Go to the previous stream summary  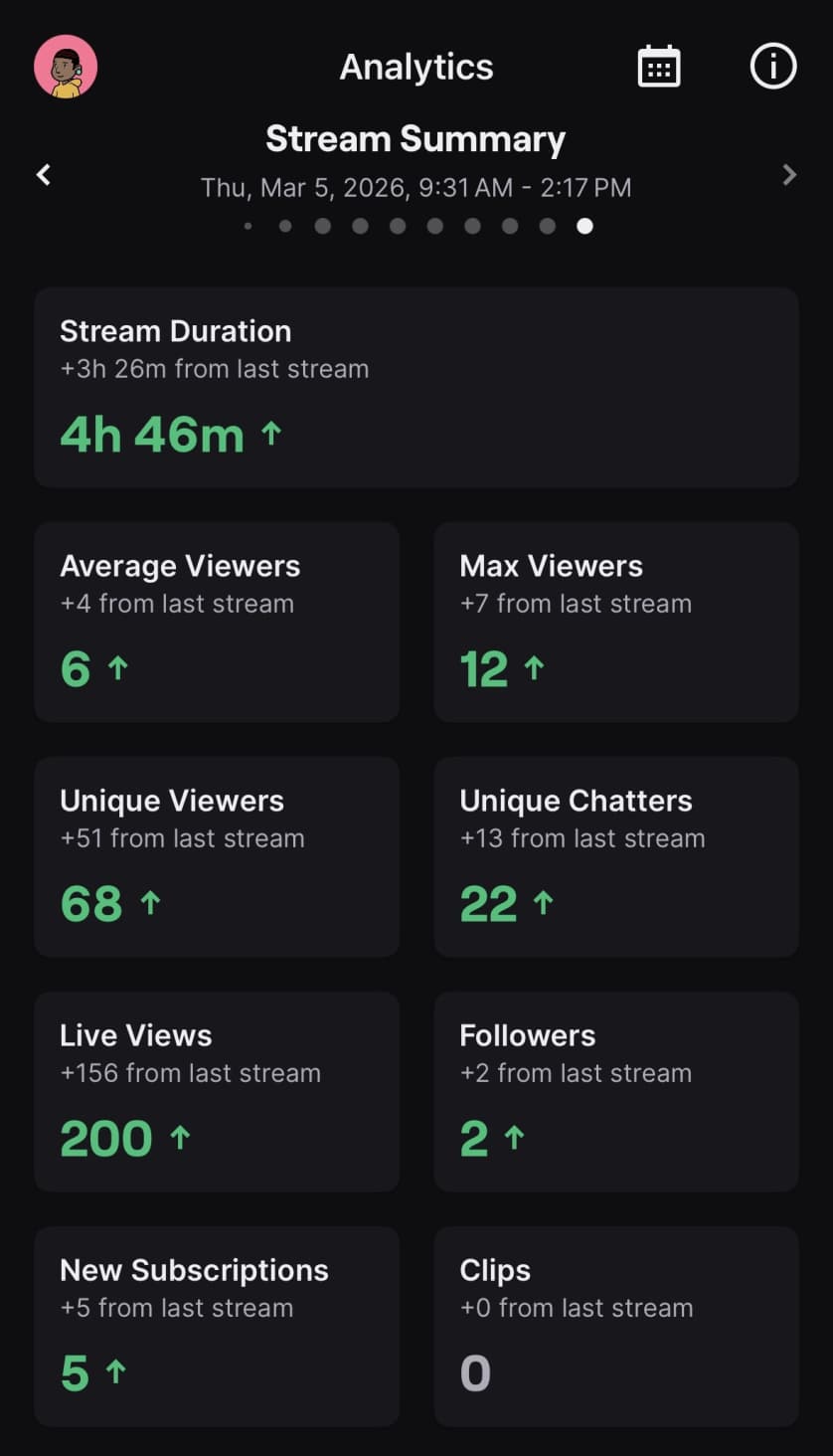pos(44,175)
